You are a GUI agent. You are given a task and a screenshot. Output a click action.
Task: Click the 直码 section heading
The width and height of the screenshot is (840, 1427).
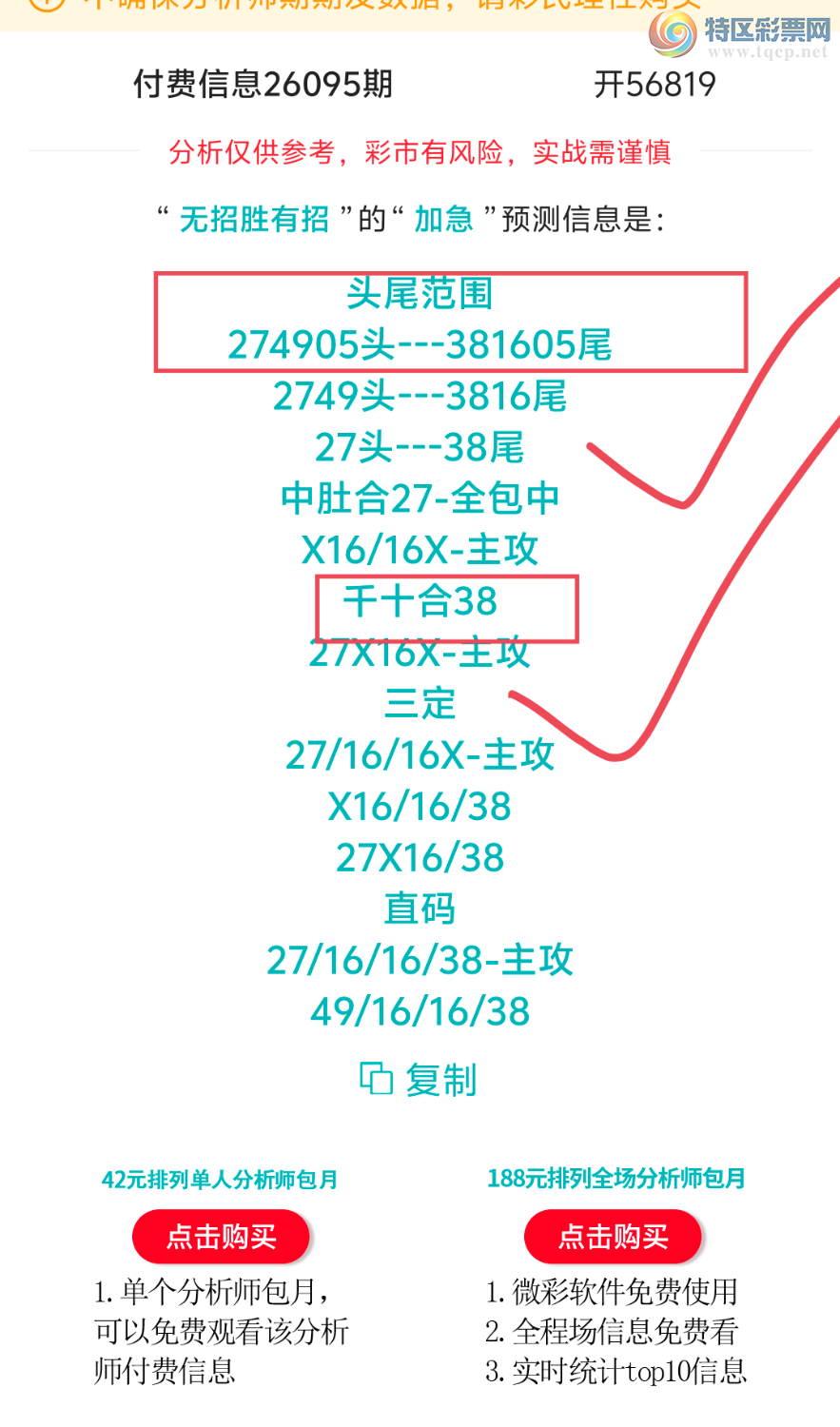tap(420, 909)
